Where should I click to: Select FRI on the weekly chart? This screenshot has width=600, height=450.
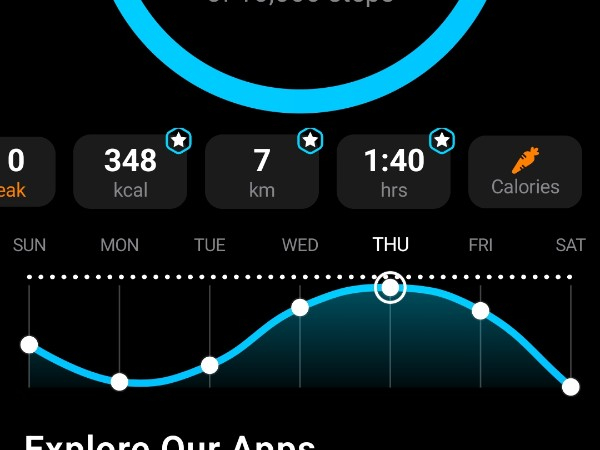(x=481, y=245)
